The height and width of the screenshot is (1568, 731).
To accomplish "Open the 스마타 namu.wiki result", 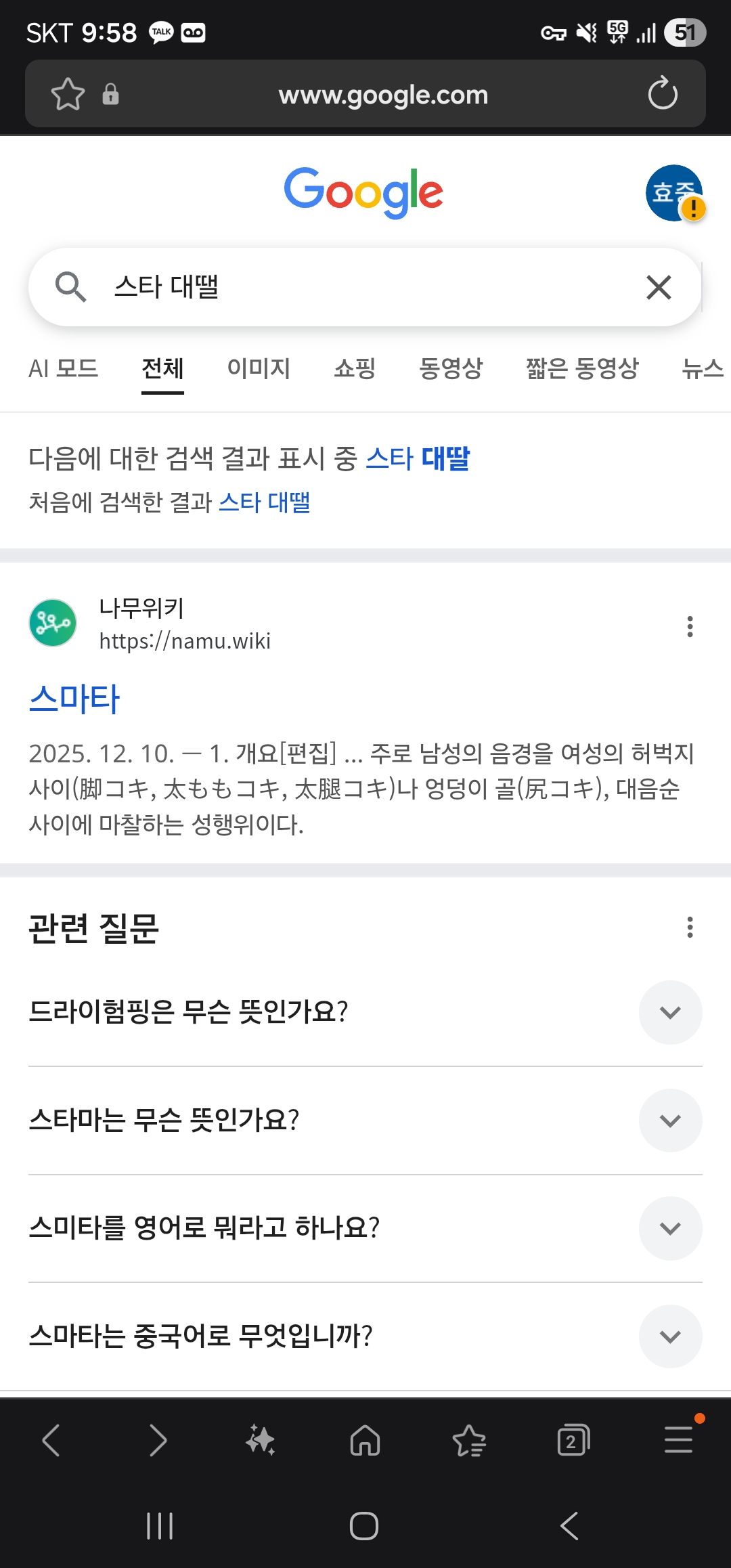I will (74, 698).
